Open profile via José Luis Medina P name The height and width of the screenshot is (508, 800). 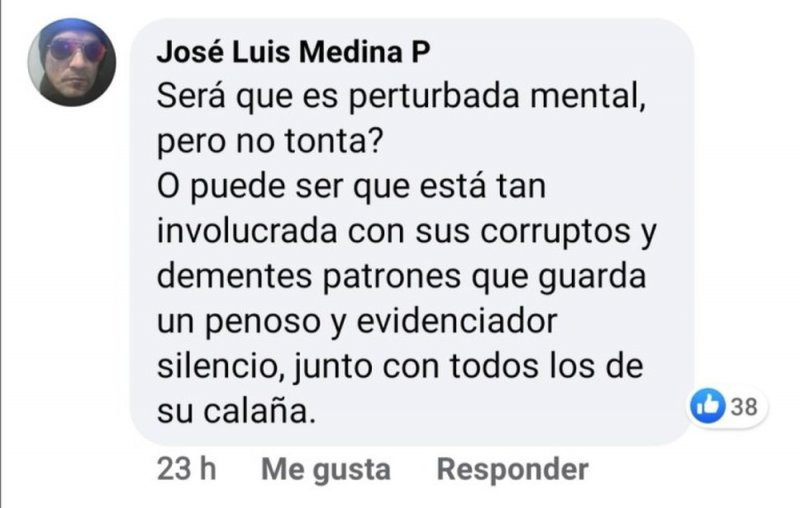293,53
